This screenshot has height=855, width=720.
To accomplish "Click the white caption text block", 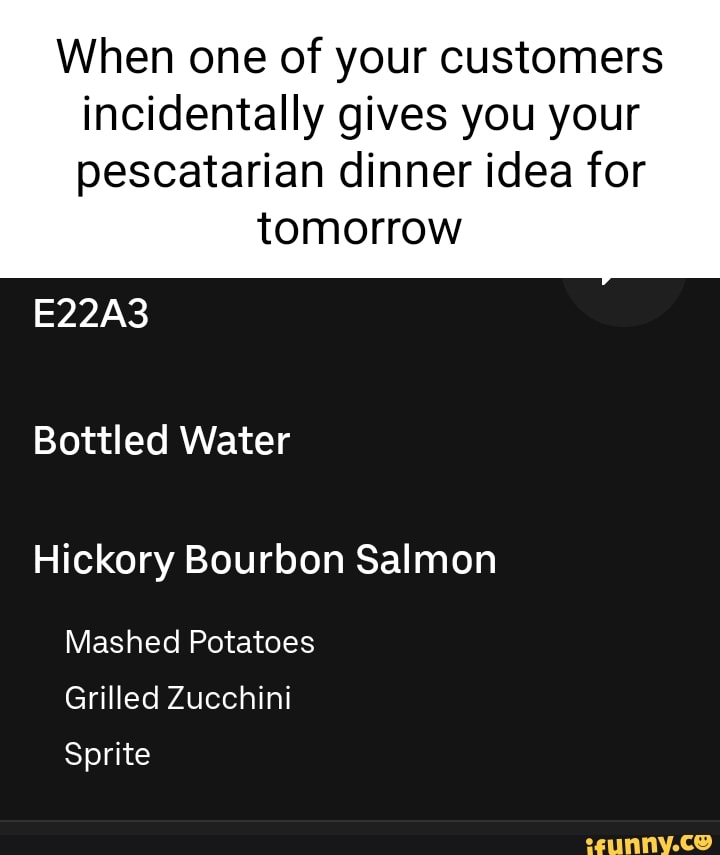I will click(360, 140).
